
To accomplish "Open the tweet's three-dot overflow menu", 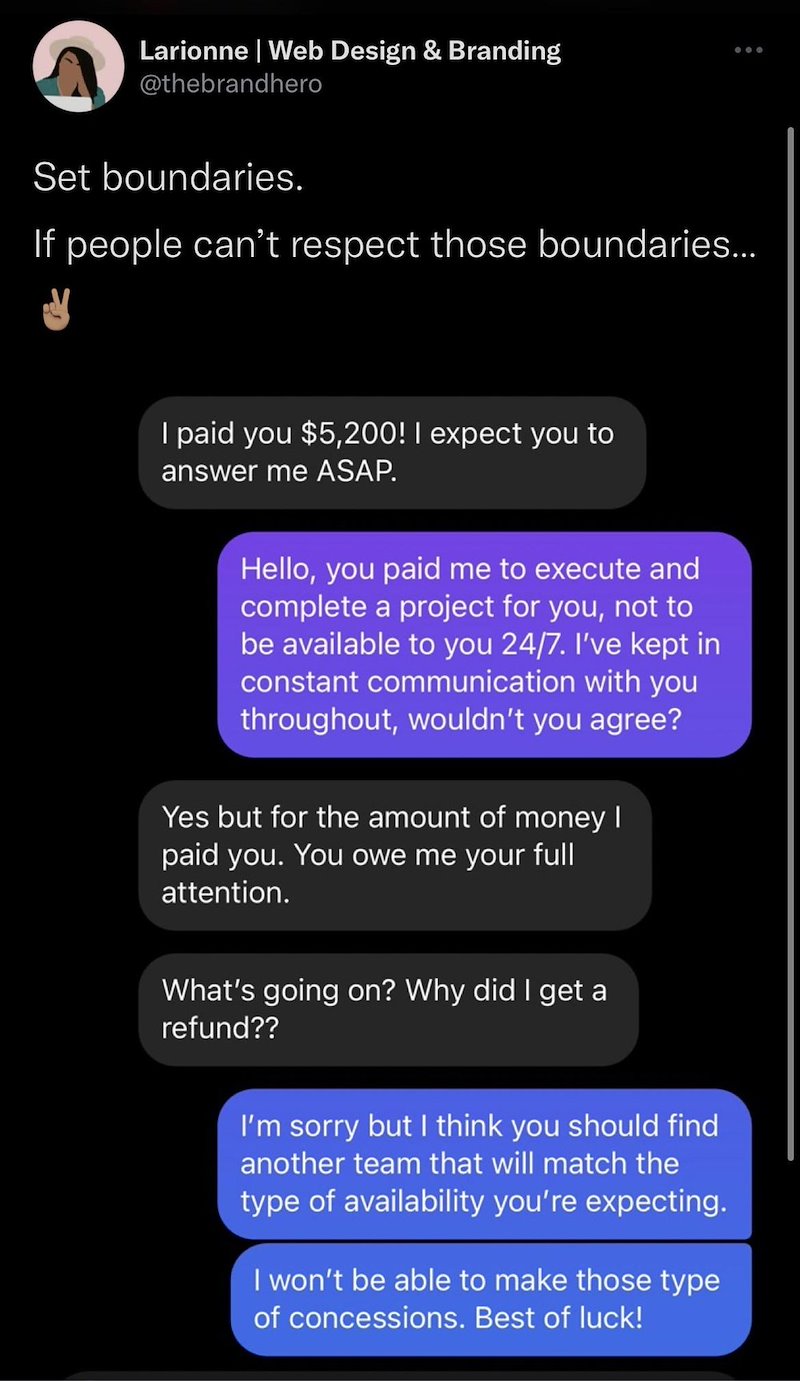I will [748, 49].
